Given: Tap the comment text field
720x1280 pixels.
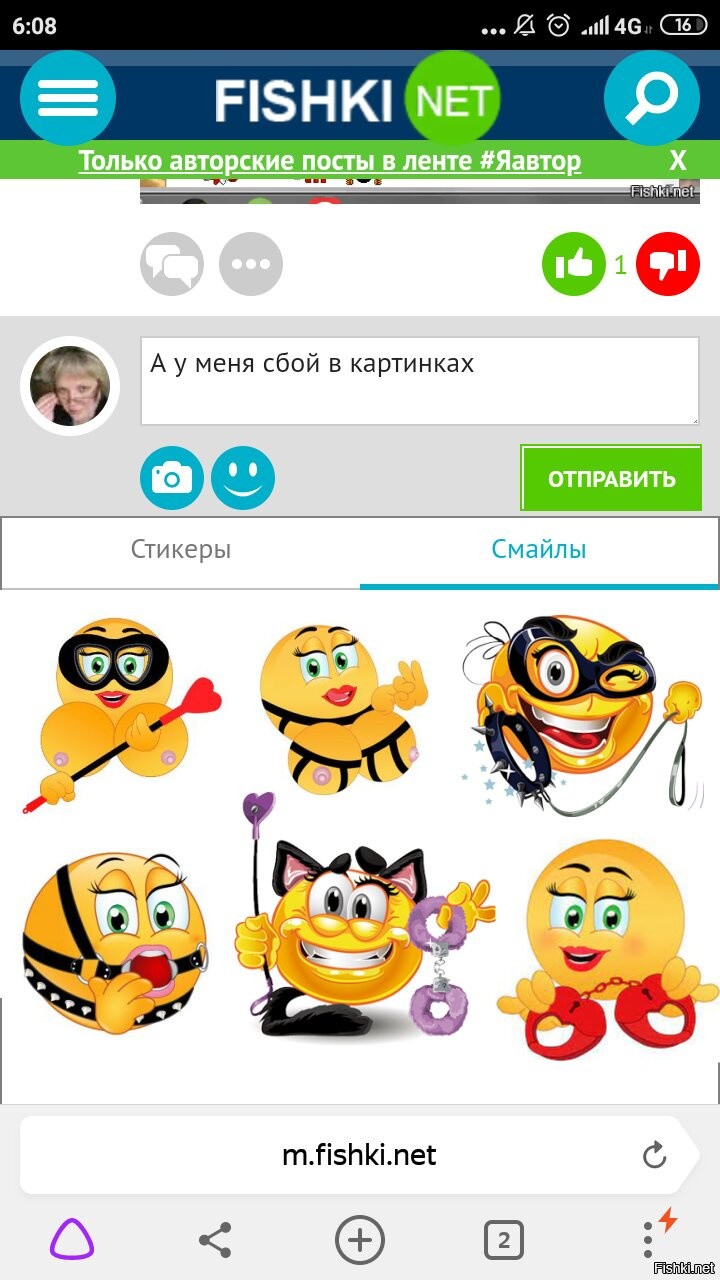Looking at the screenshot, I should coord(420,381).
